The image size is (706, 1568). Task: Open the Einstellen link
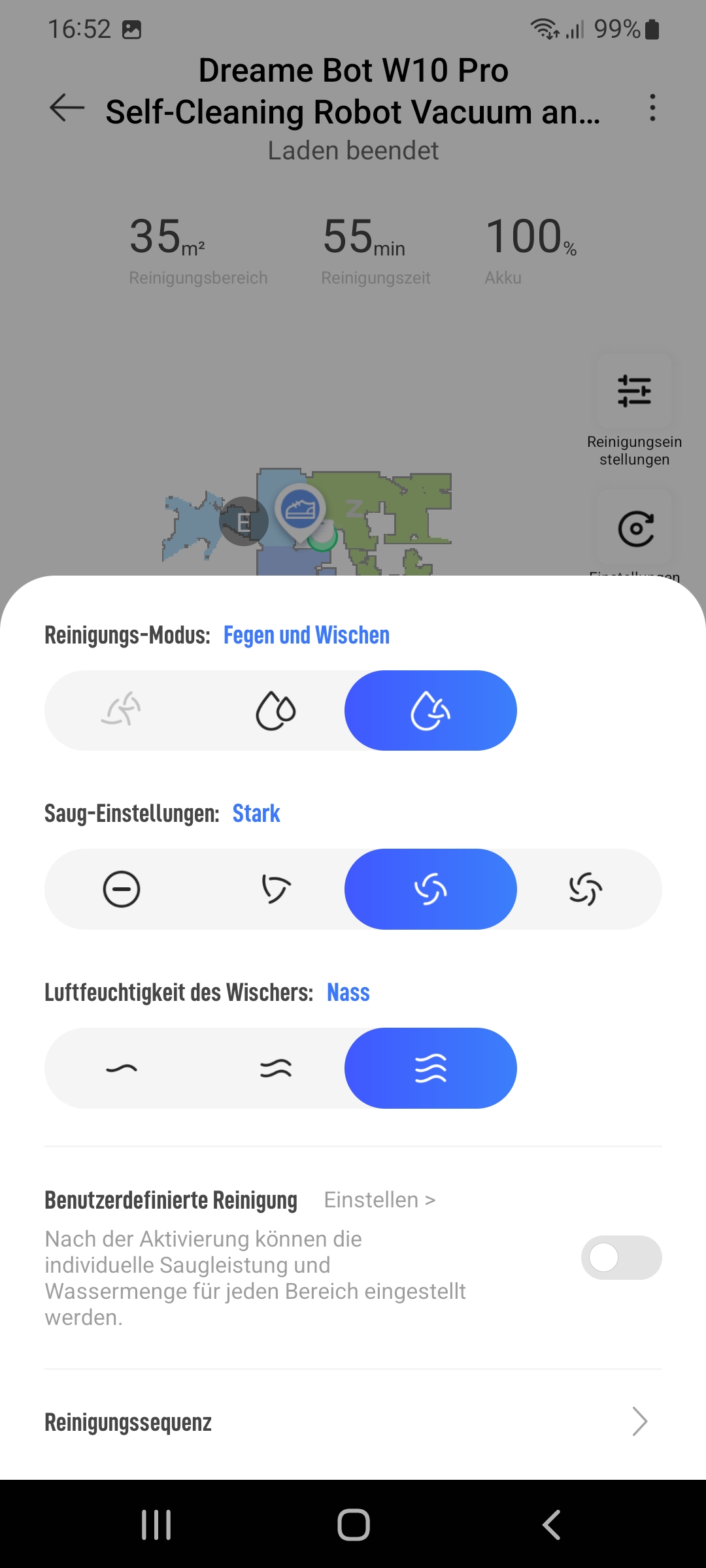click(x=380, y=1200)
